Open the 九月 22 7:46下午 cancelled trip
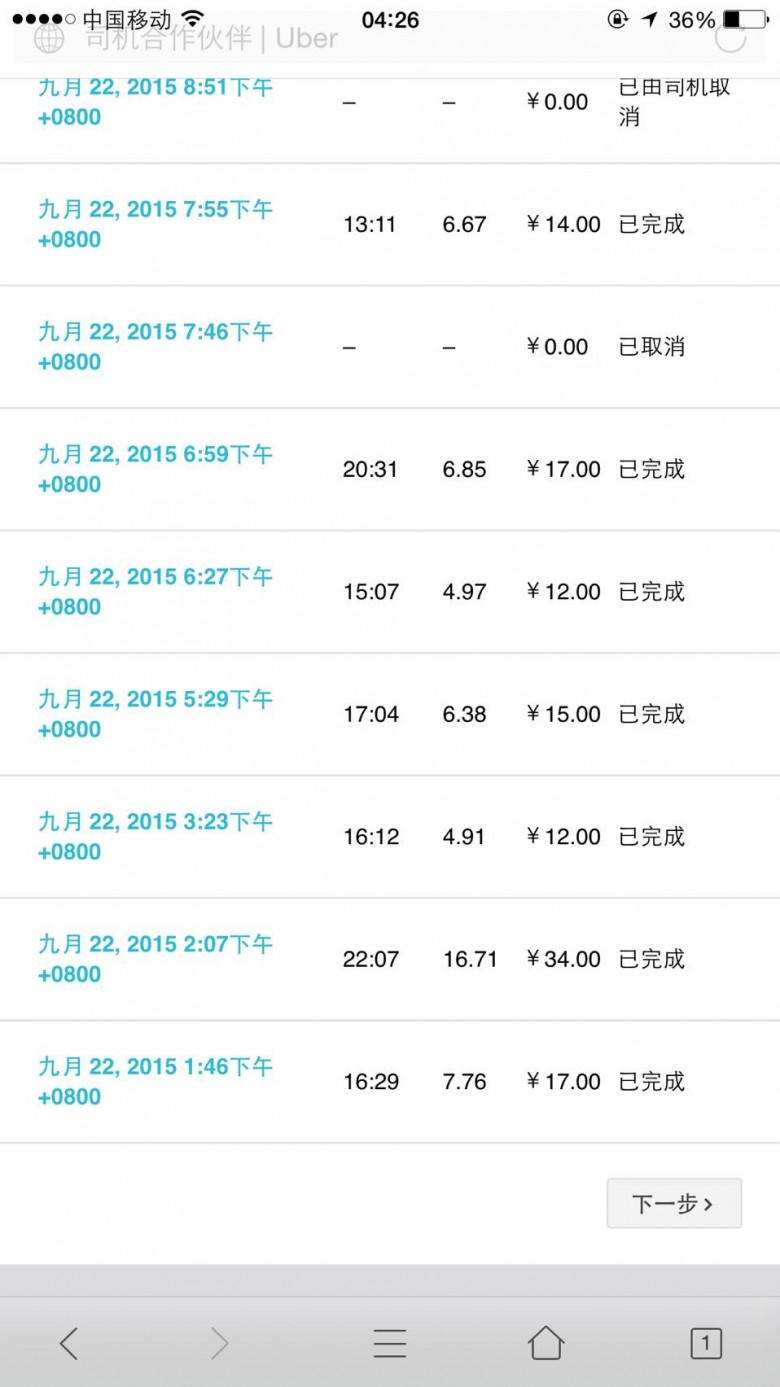Viewport: 780px width, 1387px height. click(155, 346)
